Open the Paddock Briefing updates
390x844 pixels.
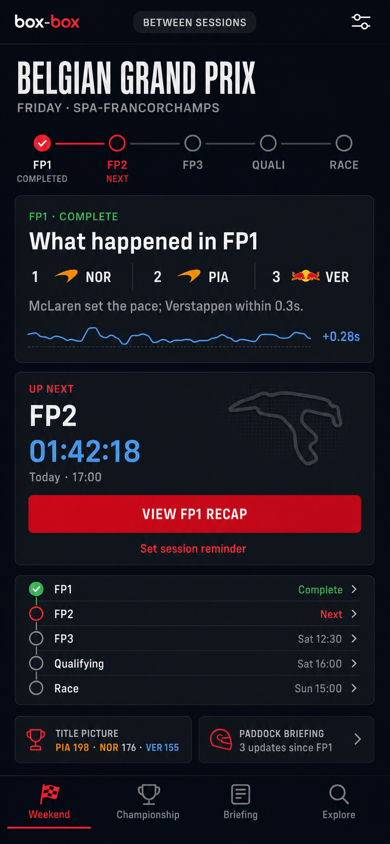point(286,740)
